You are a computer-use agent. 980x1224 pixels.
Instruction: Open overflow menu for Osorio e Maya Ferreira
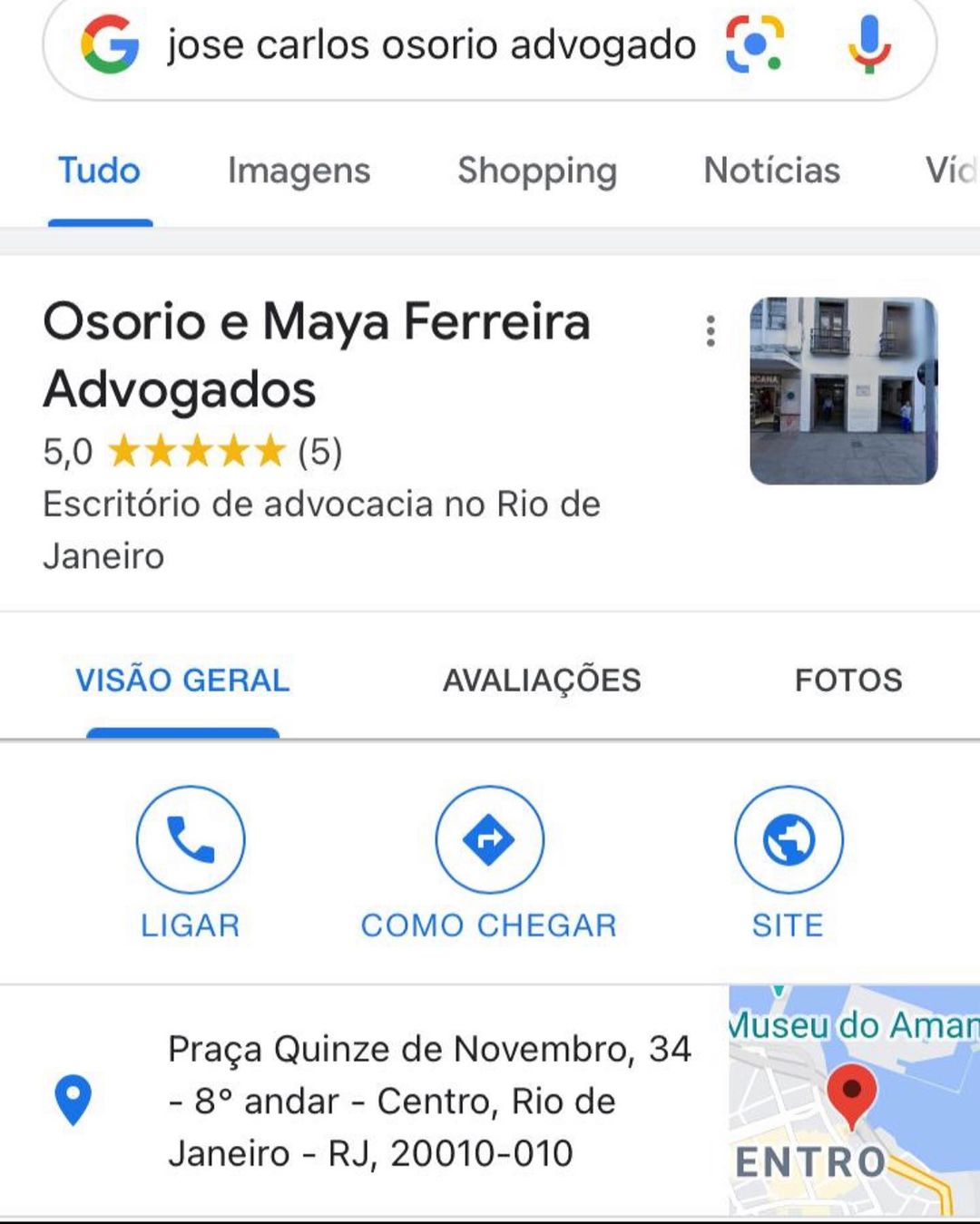710,331
